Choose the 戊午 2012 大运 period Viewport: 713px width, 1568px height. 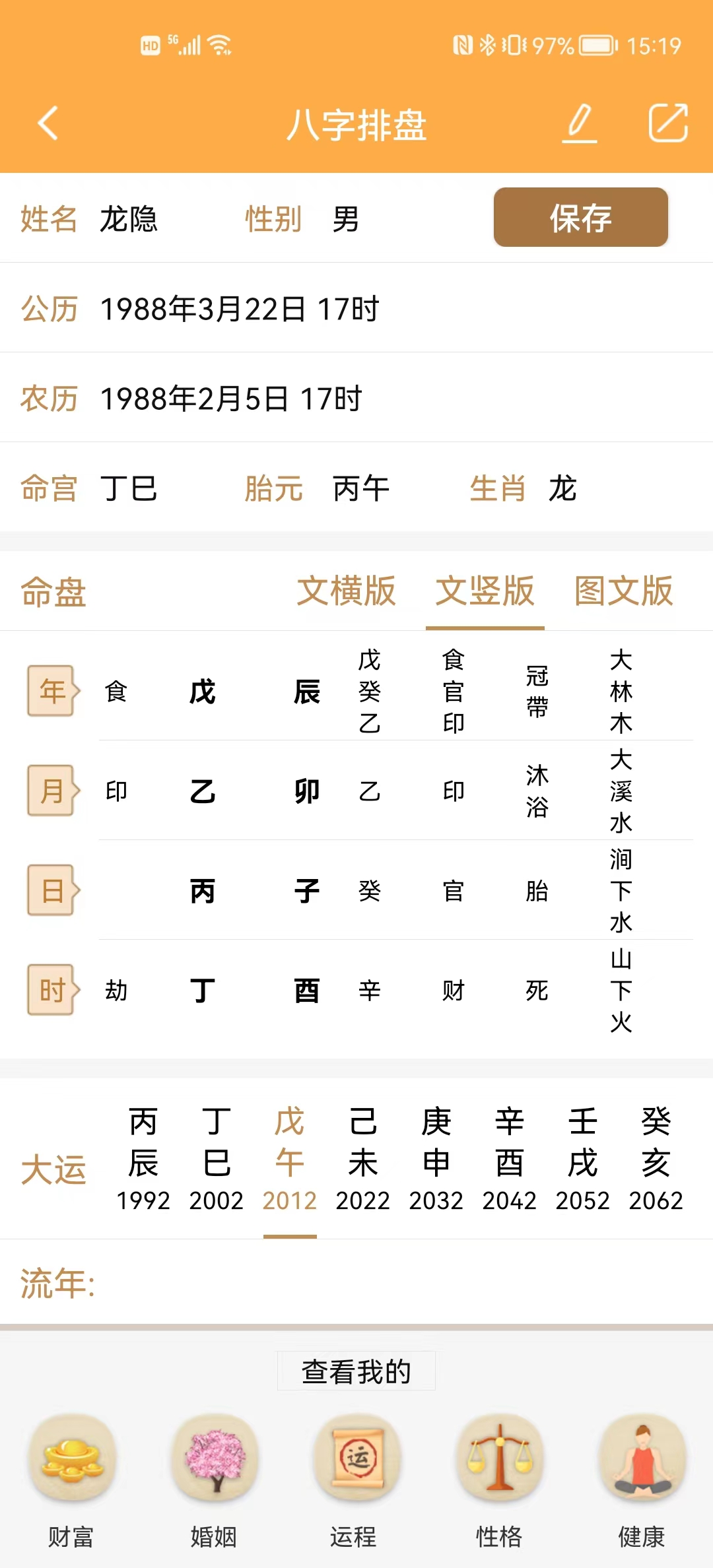click(x=290, y=1160)
